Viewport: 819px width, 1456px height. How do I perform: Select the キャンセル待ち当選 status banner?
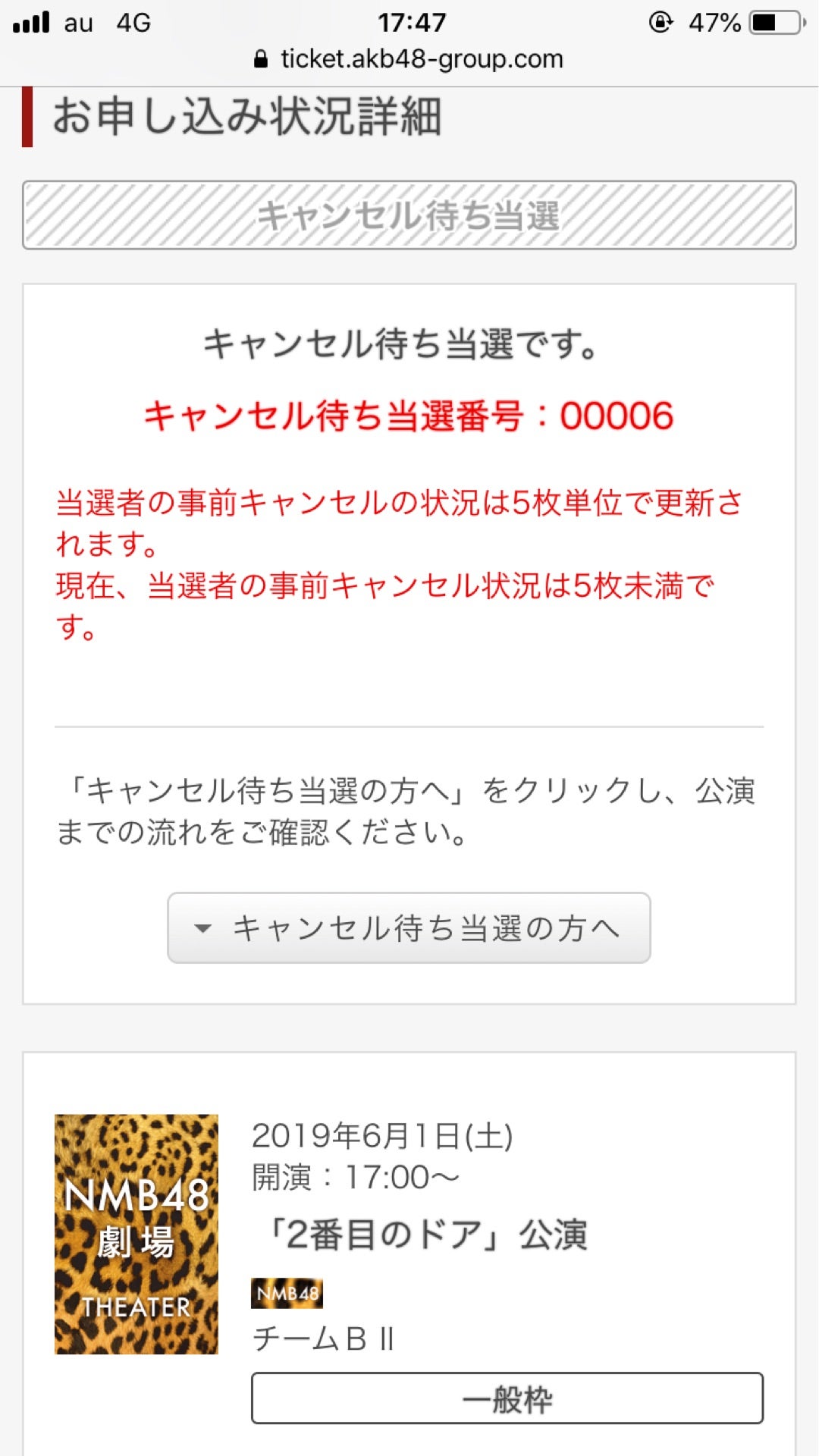(x=409, y=215)
